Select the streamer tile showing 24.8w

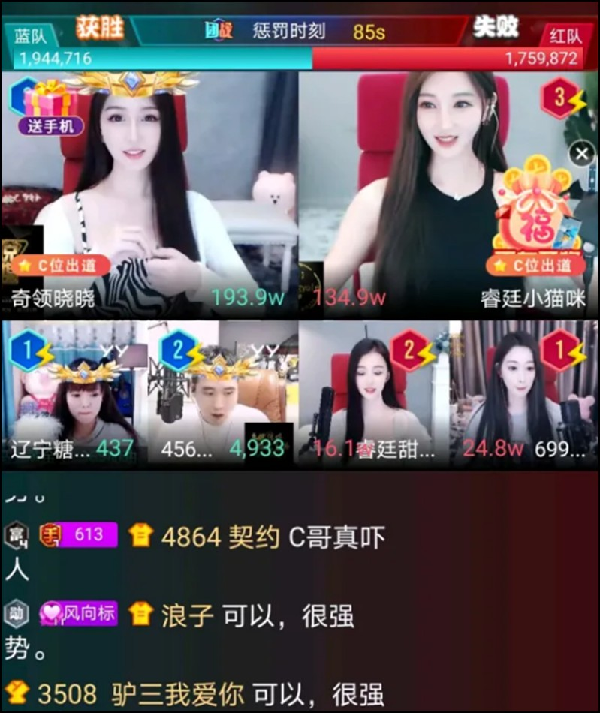click(x=523, y=395)
